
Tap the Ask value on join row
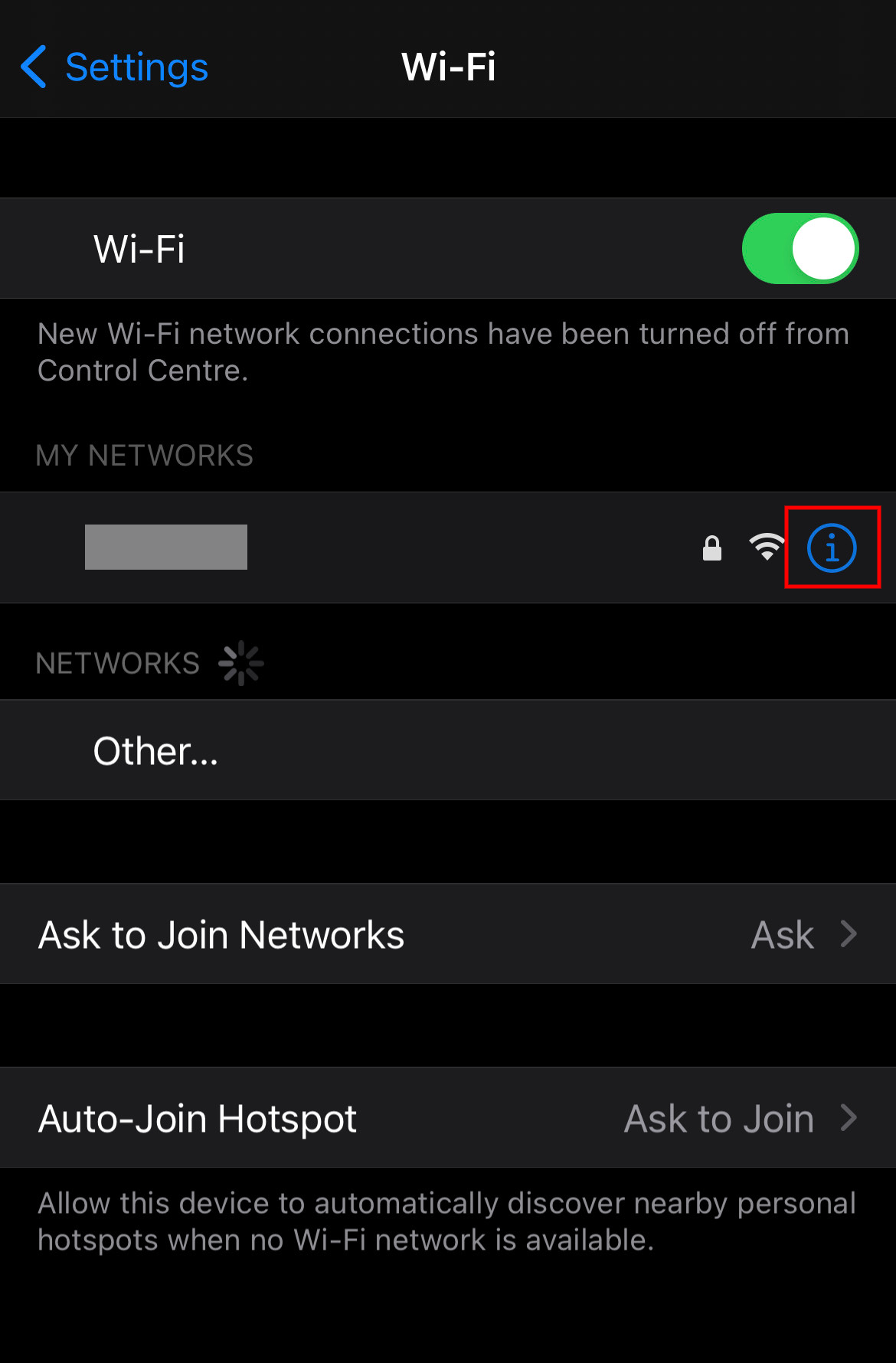click(x=782, y=933)
